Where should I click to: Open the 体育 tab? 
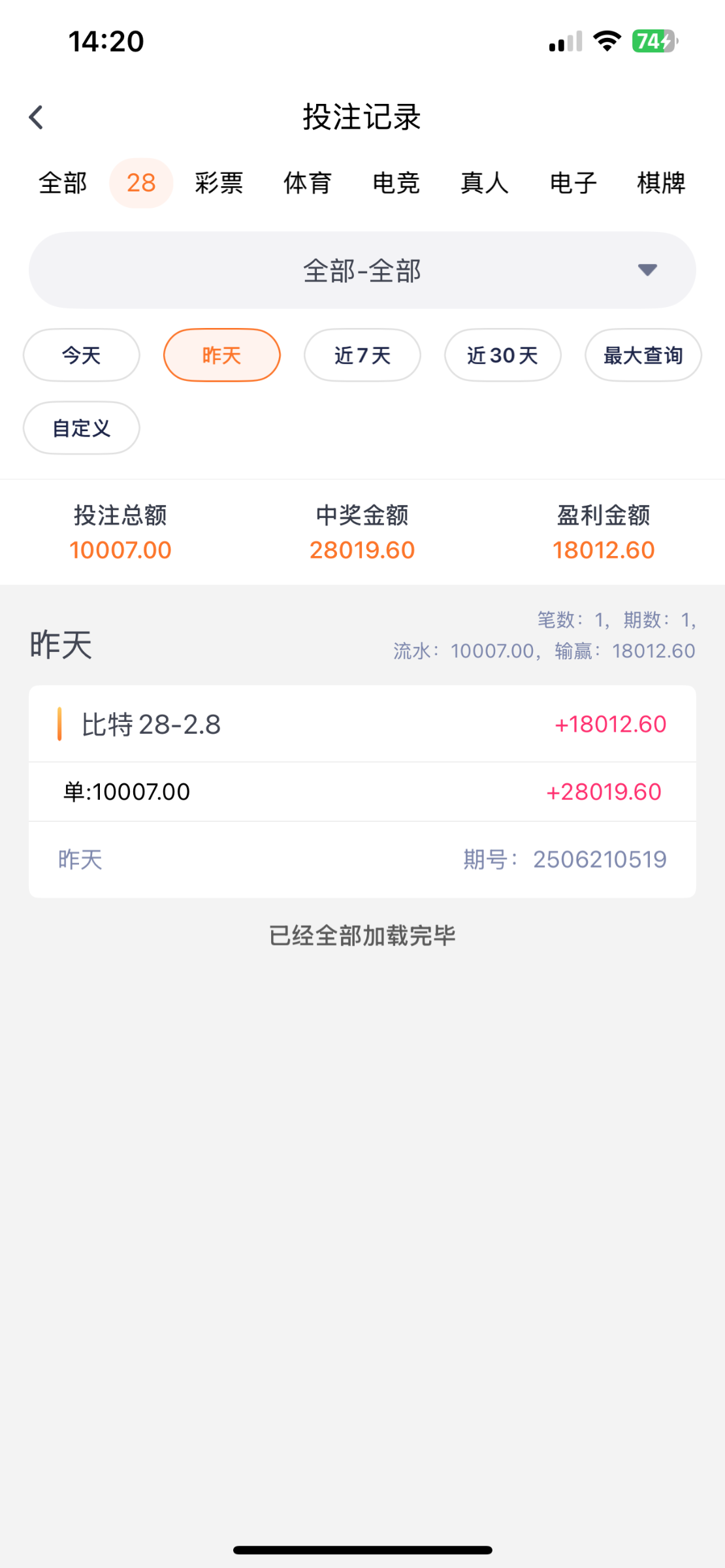pos(308,183)
